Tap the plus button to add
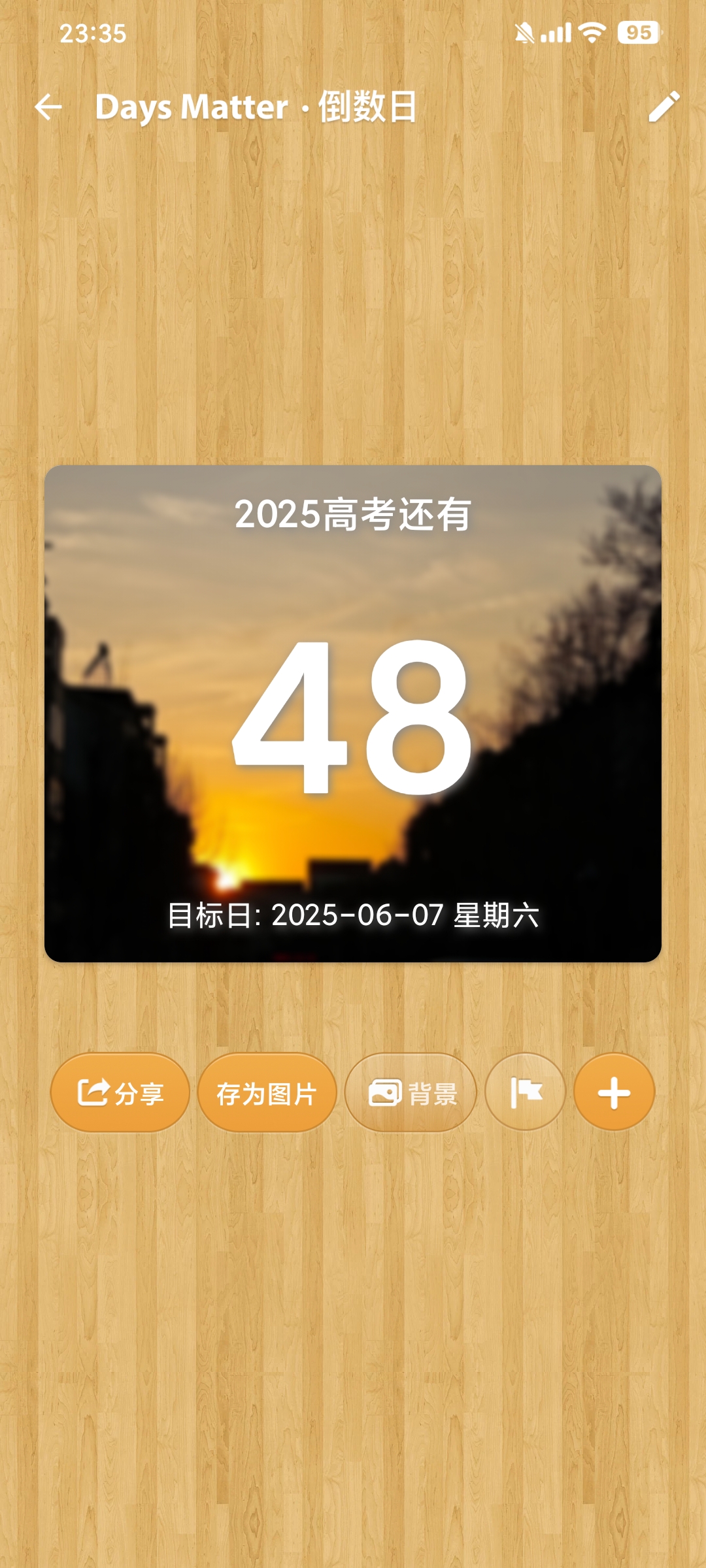The height and width of the screenshot is (1568, 706). click(614, 1092)
